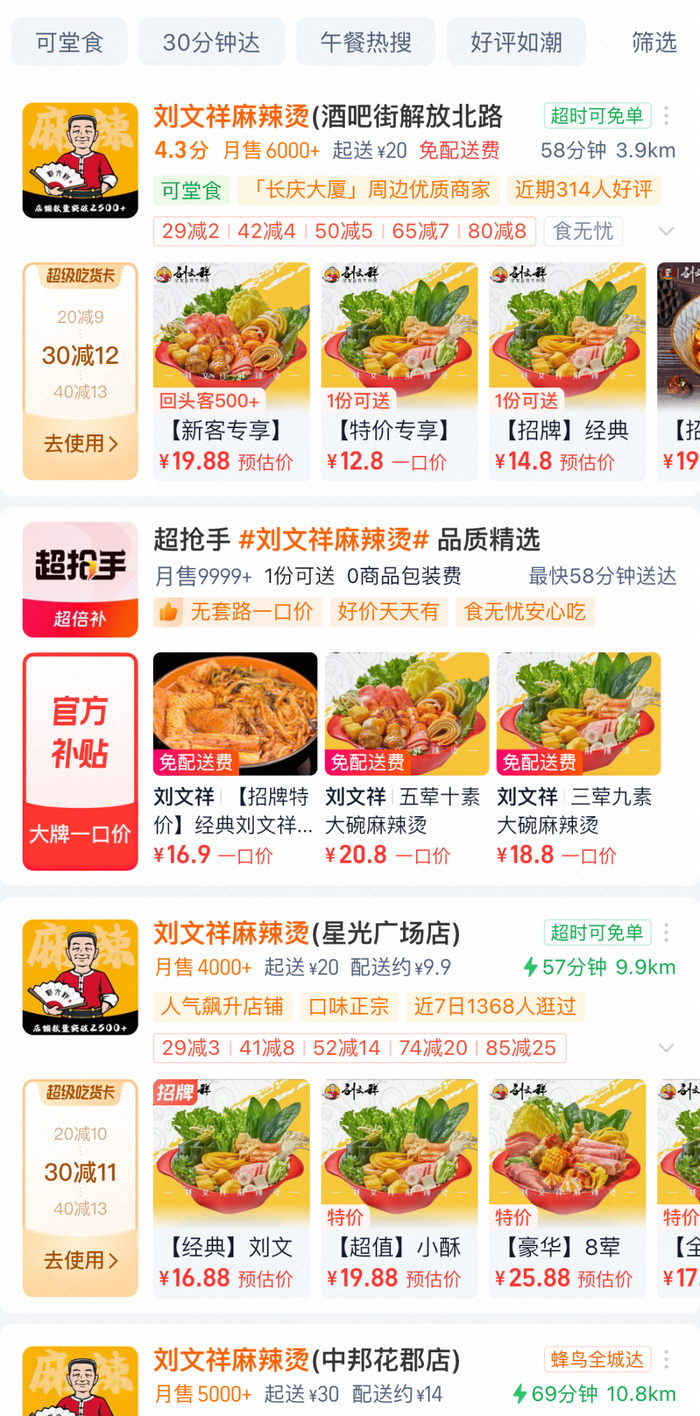700x1416 pixels.
Task: Open 经典刘文祥 dish at ¥16.9
Action: coord(235,760)
